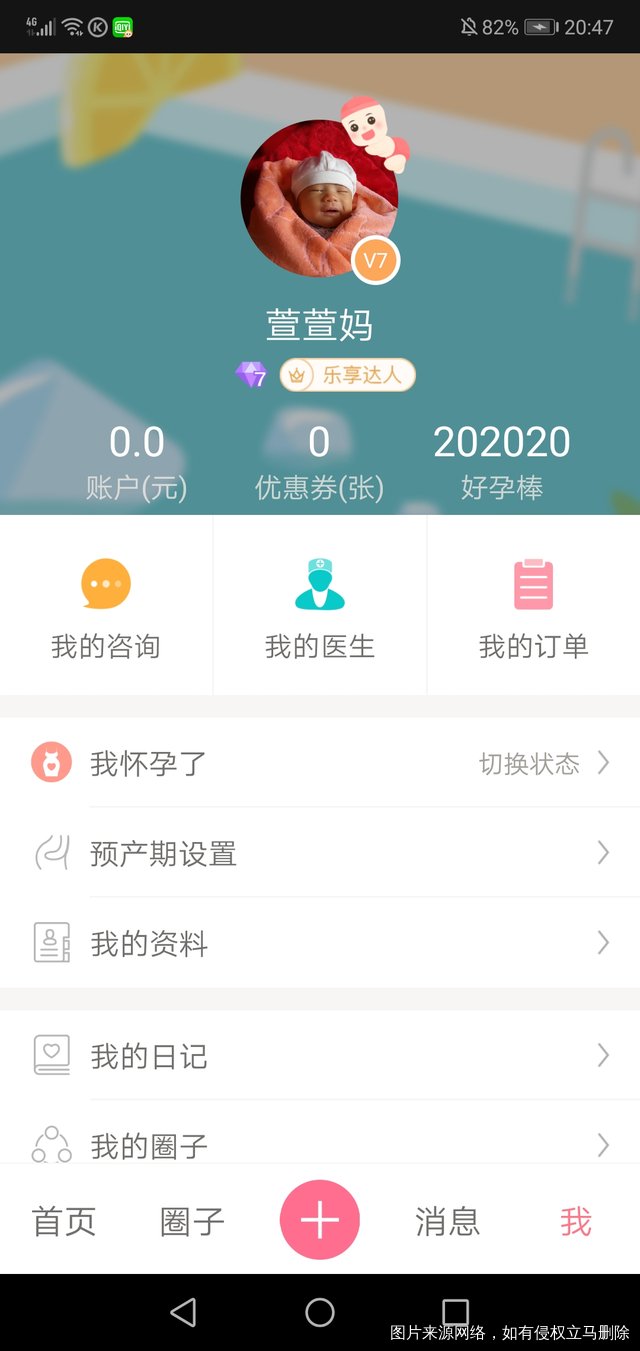This screenshot has height=1351, width=640.
Task: Go to system home screen
Action: pyautogui.click(x=320, y=1312)
